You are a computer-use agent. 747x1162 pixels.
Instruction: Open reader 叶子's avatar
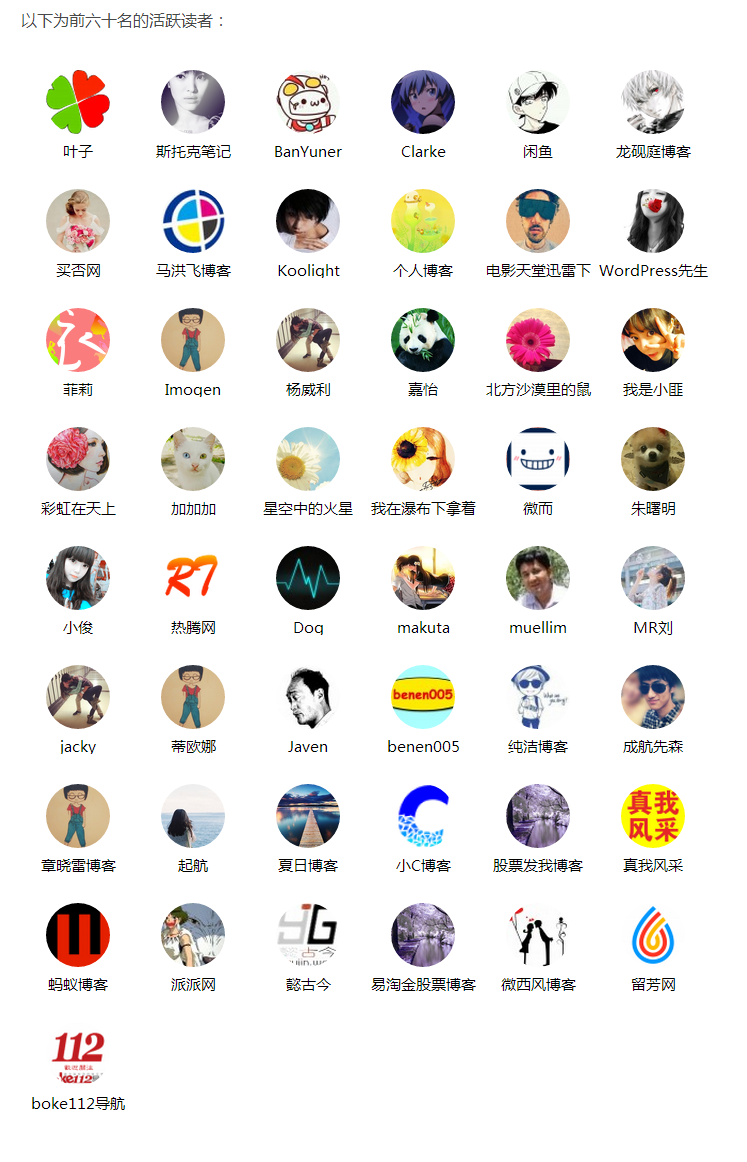[x=78, y=102]
